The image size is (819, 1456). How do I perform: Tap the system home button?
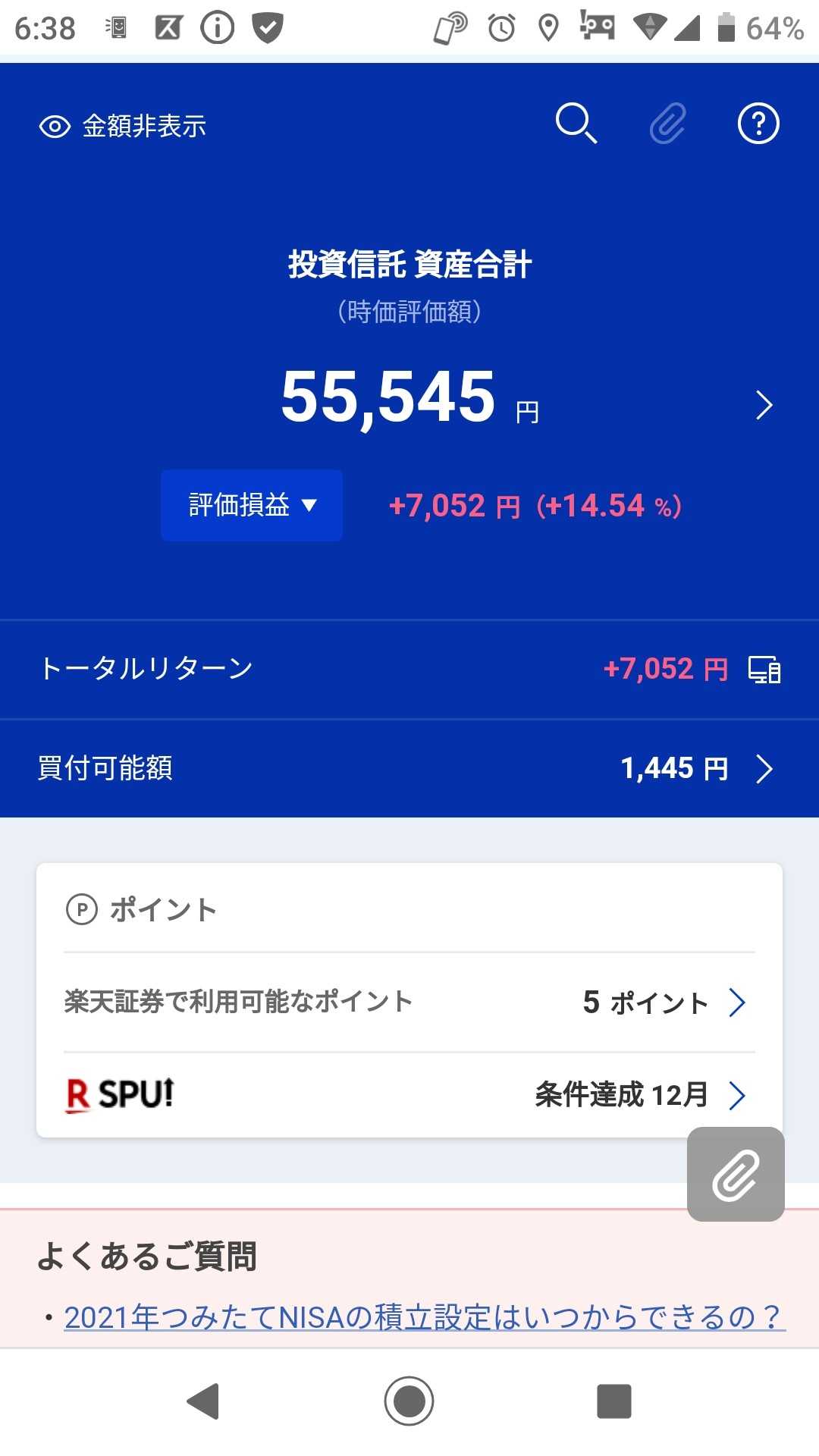(x=409, y=1401)
